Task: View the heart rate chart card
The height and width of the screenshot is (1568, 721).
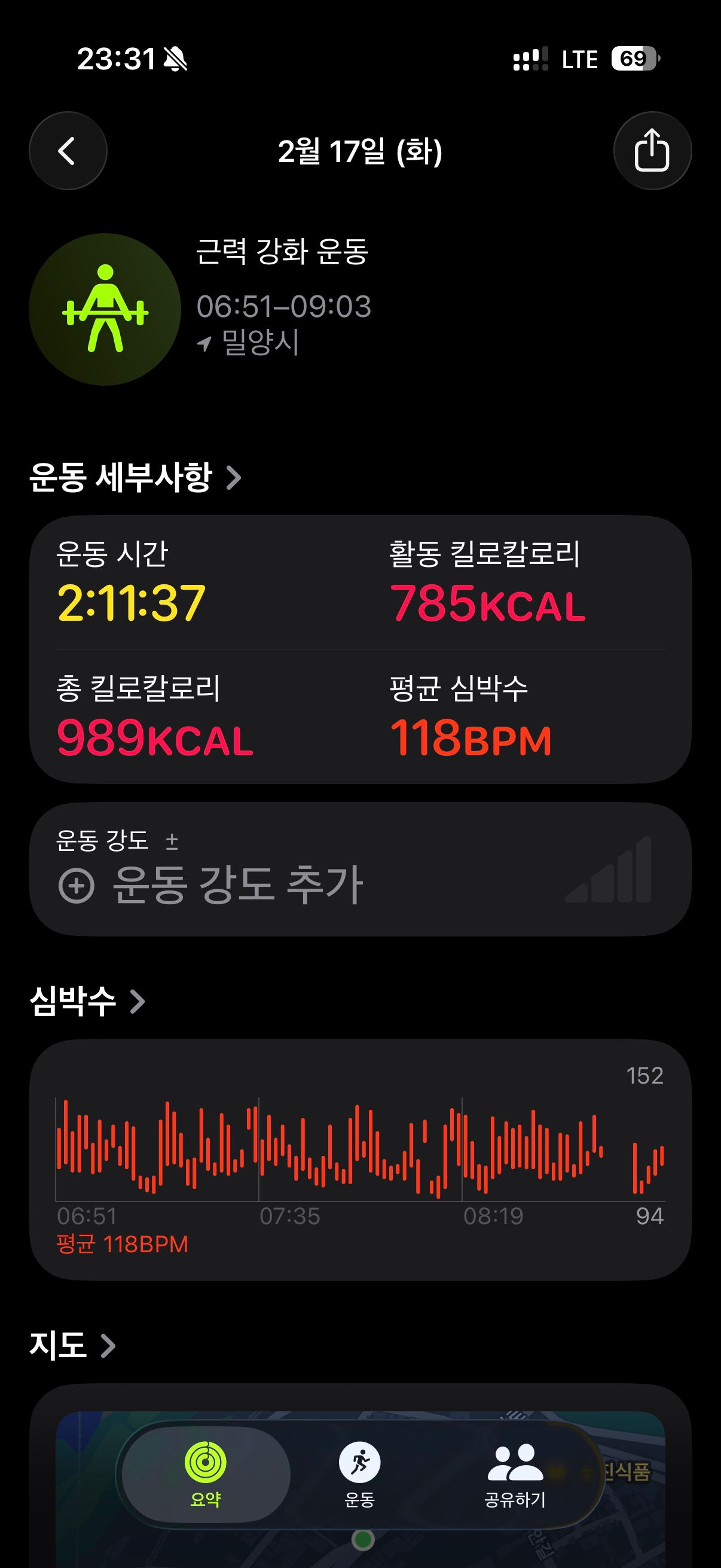Action: click(x=360, y=1160)
